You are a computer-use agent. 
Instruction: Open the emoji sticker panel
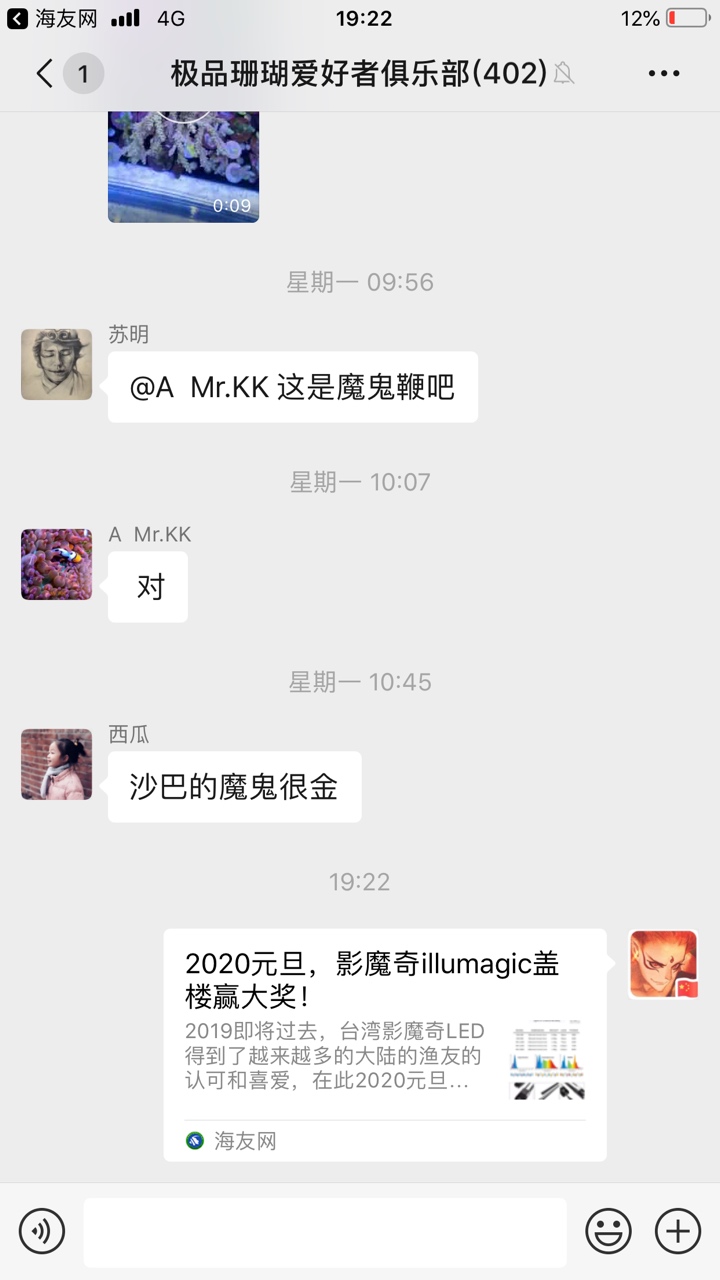point(608,1230)
